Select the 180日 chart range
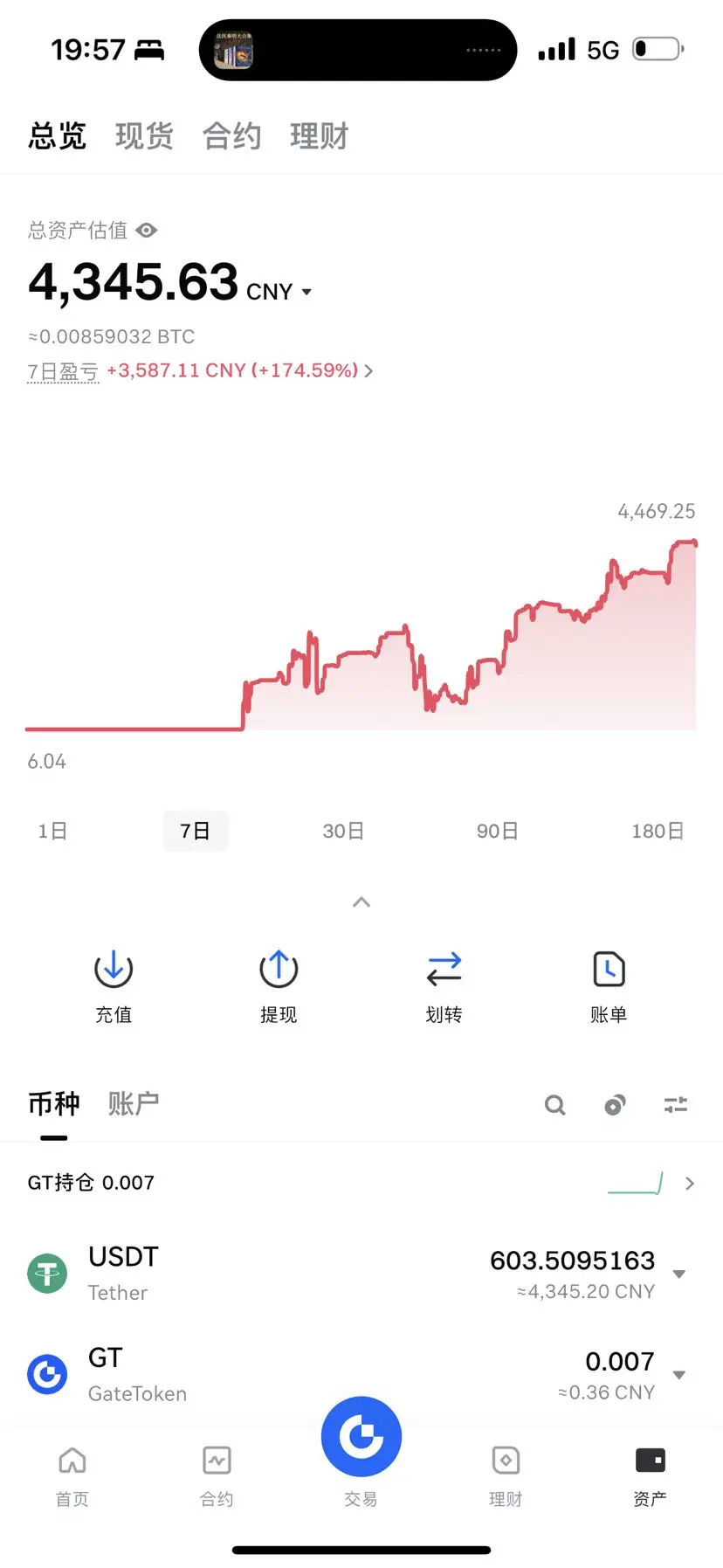The width and height of the screenshot is (723, 1568). point(657,831)
